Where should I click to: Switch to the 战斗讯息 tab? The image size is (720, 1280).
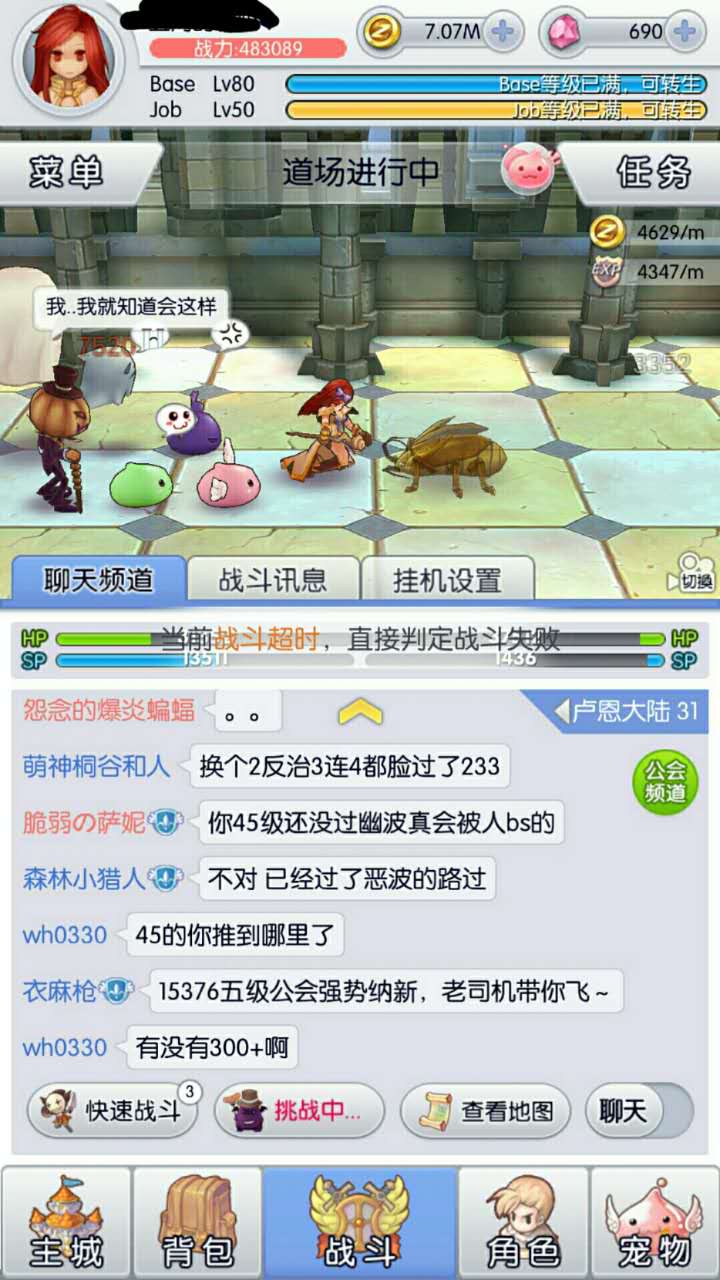tap(272, 580)
